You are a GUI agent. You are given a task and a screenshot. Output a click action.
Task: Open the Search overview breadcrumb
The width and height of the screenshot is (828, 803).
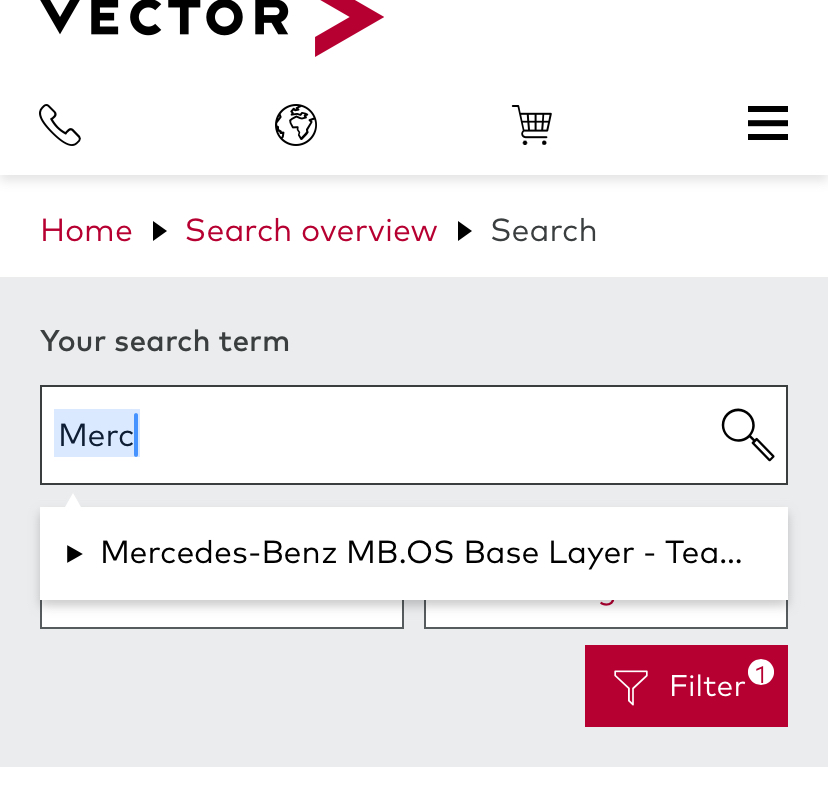[311, 231]
